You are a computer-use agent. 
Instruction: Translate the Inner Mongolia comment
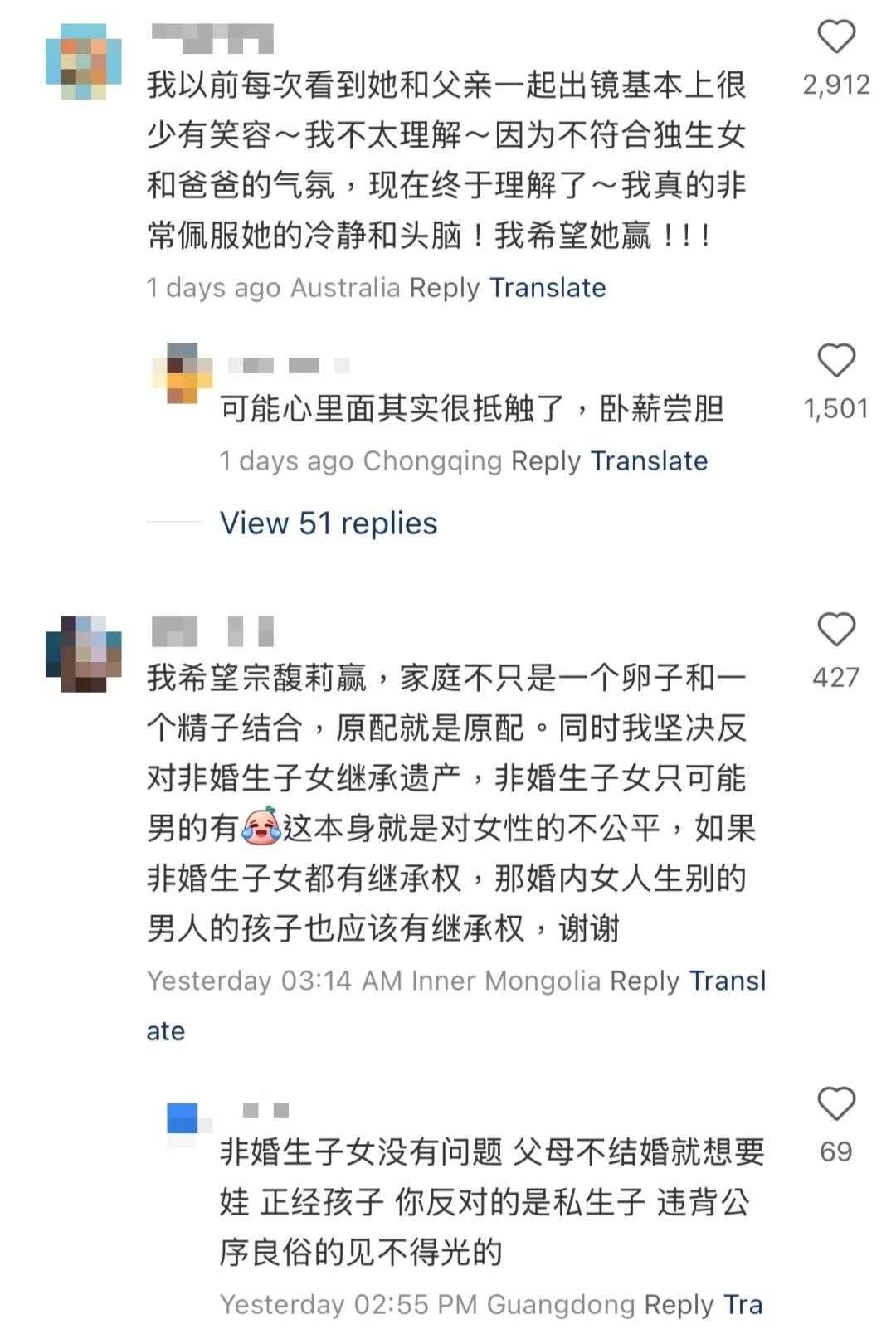pyautogui.click(x=728, y=981)
